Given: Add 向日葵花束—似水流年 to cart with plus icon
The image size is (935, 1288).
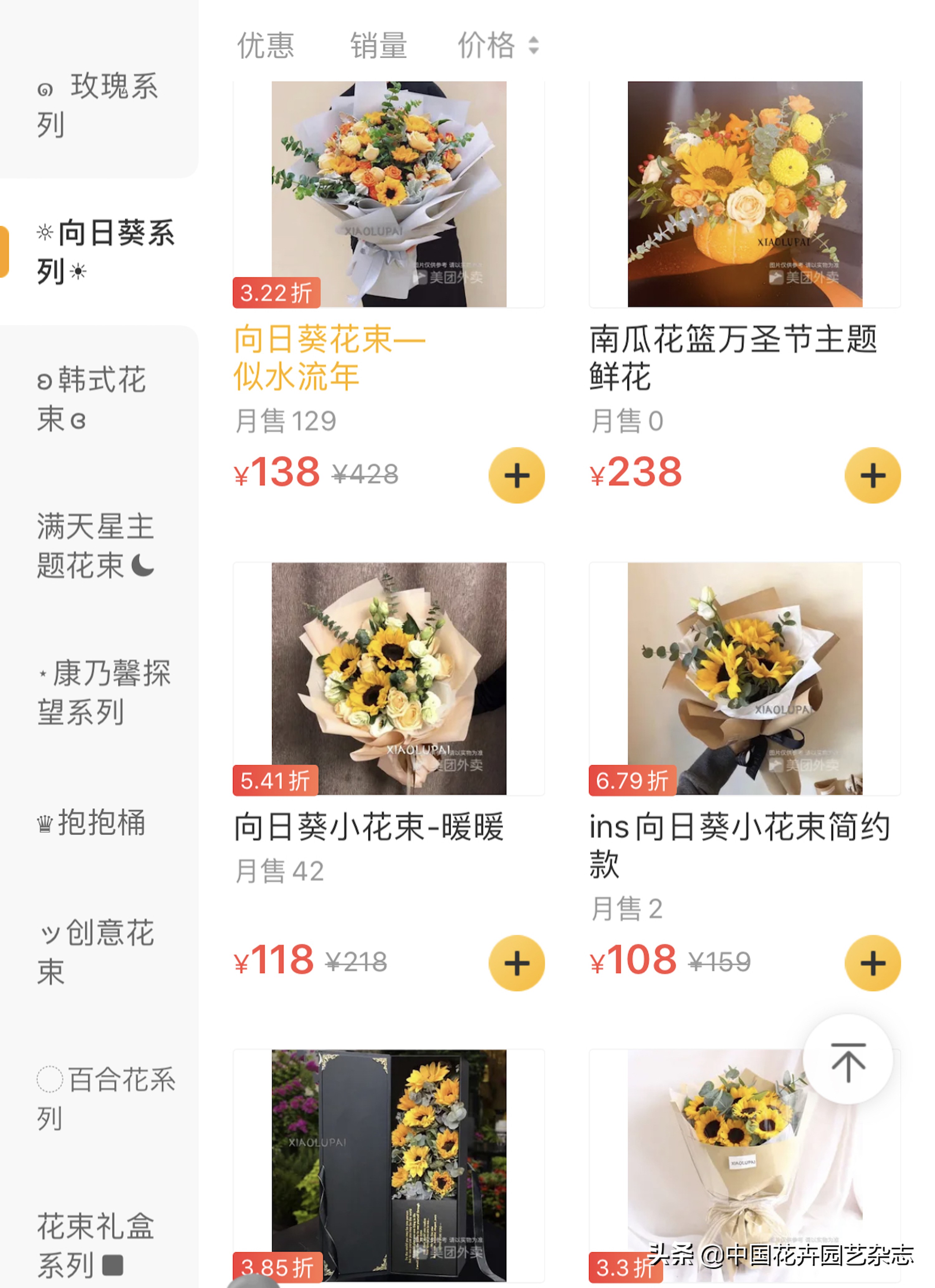Looking at the screenshot, I should point(517,475).
